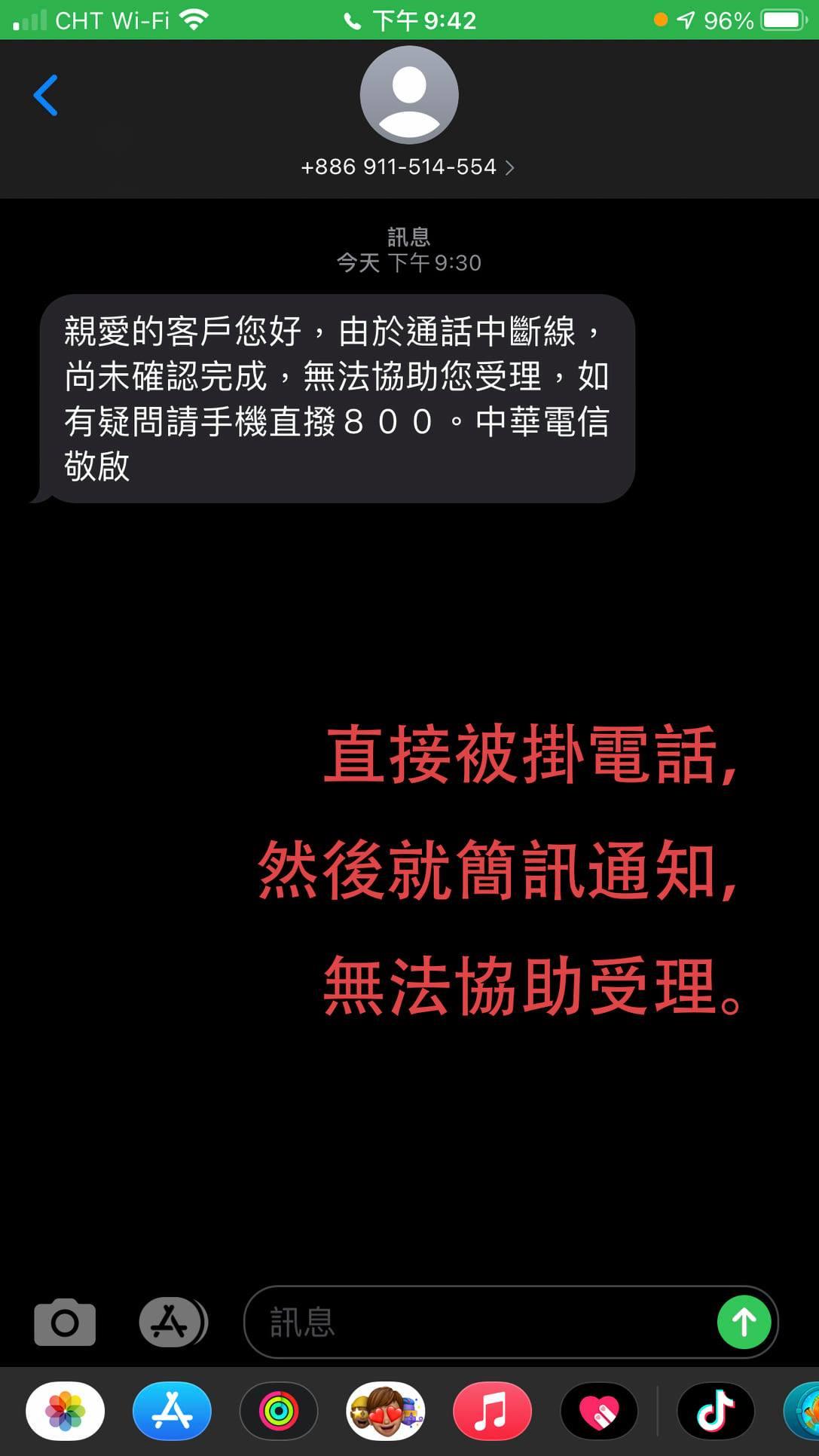Open contact details for +886 911-514-554
The image size is (819, 1456).
click(408, 167)
